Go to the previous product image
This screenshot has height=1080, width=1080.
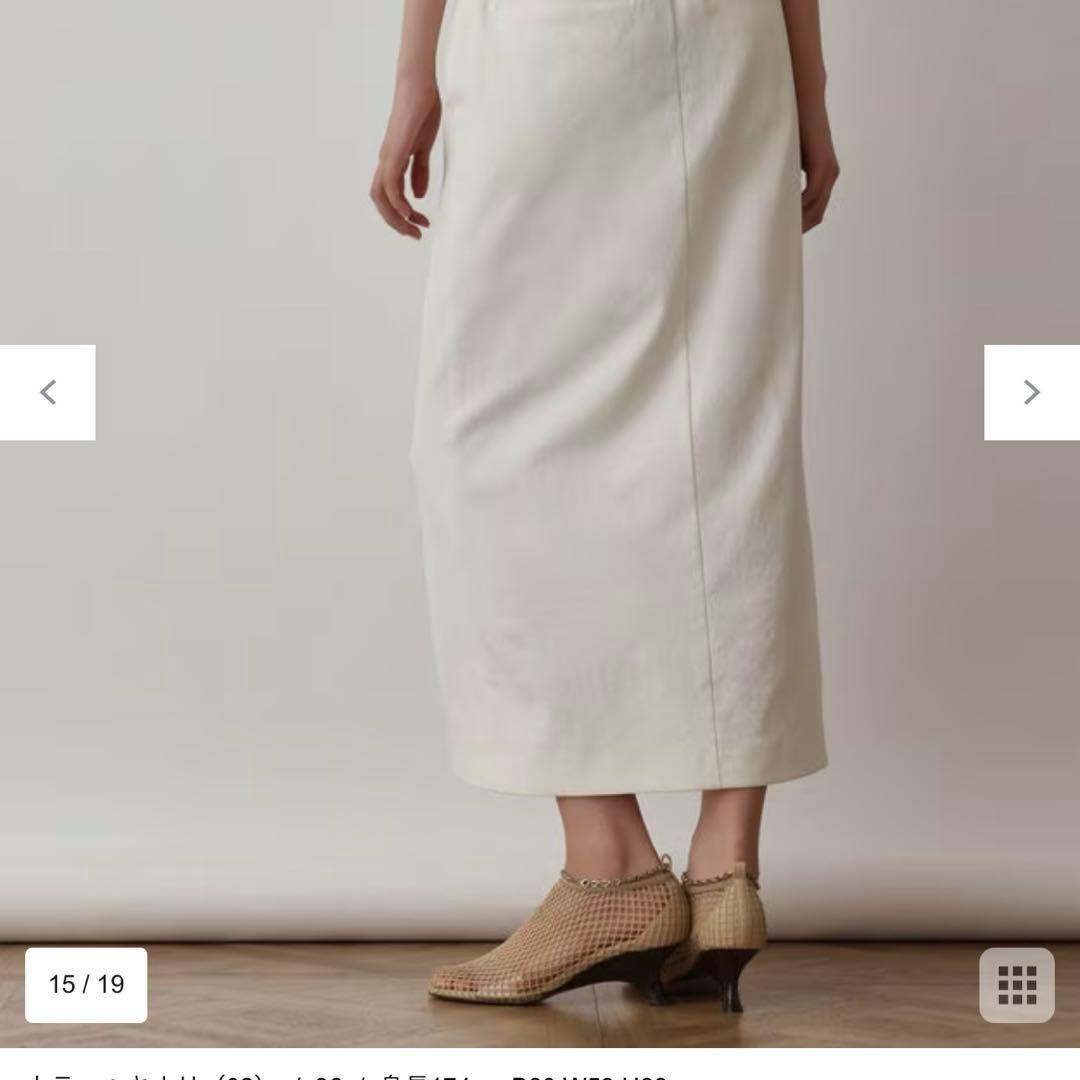[47, 392]
